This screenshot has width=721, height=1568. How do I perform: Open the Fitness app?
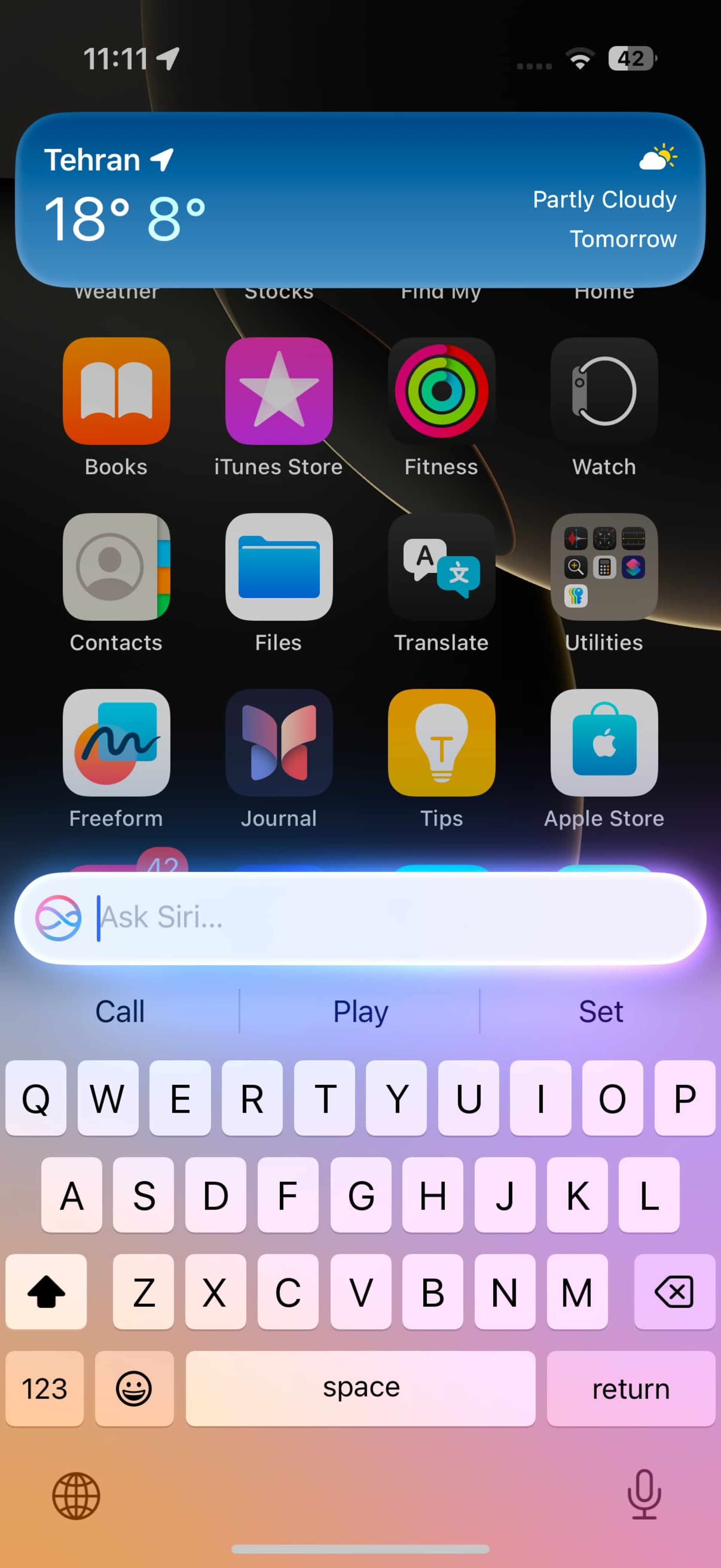tap(441, 391)
